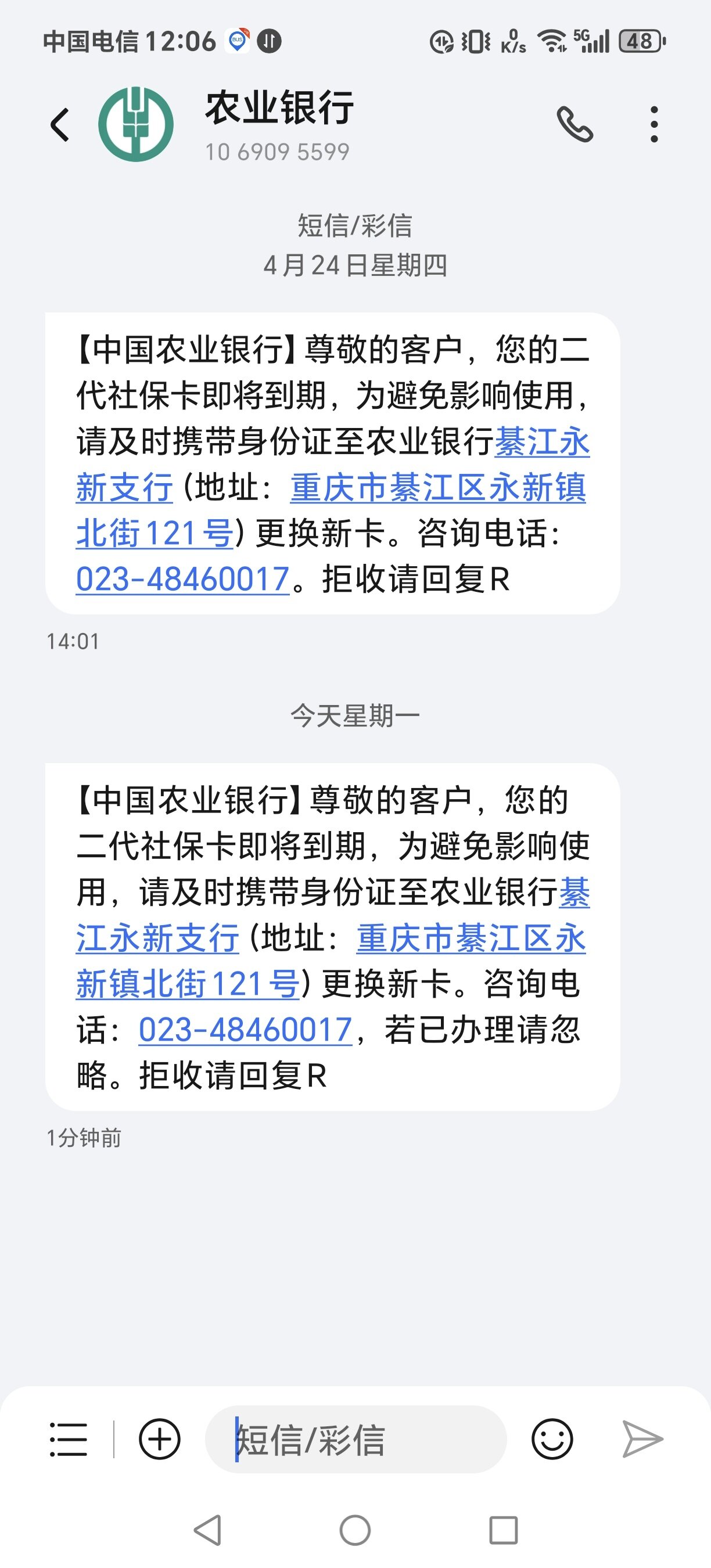
Task: Dial 023-48460017 from the April 24 message
Action: [x=182, y=579]
